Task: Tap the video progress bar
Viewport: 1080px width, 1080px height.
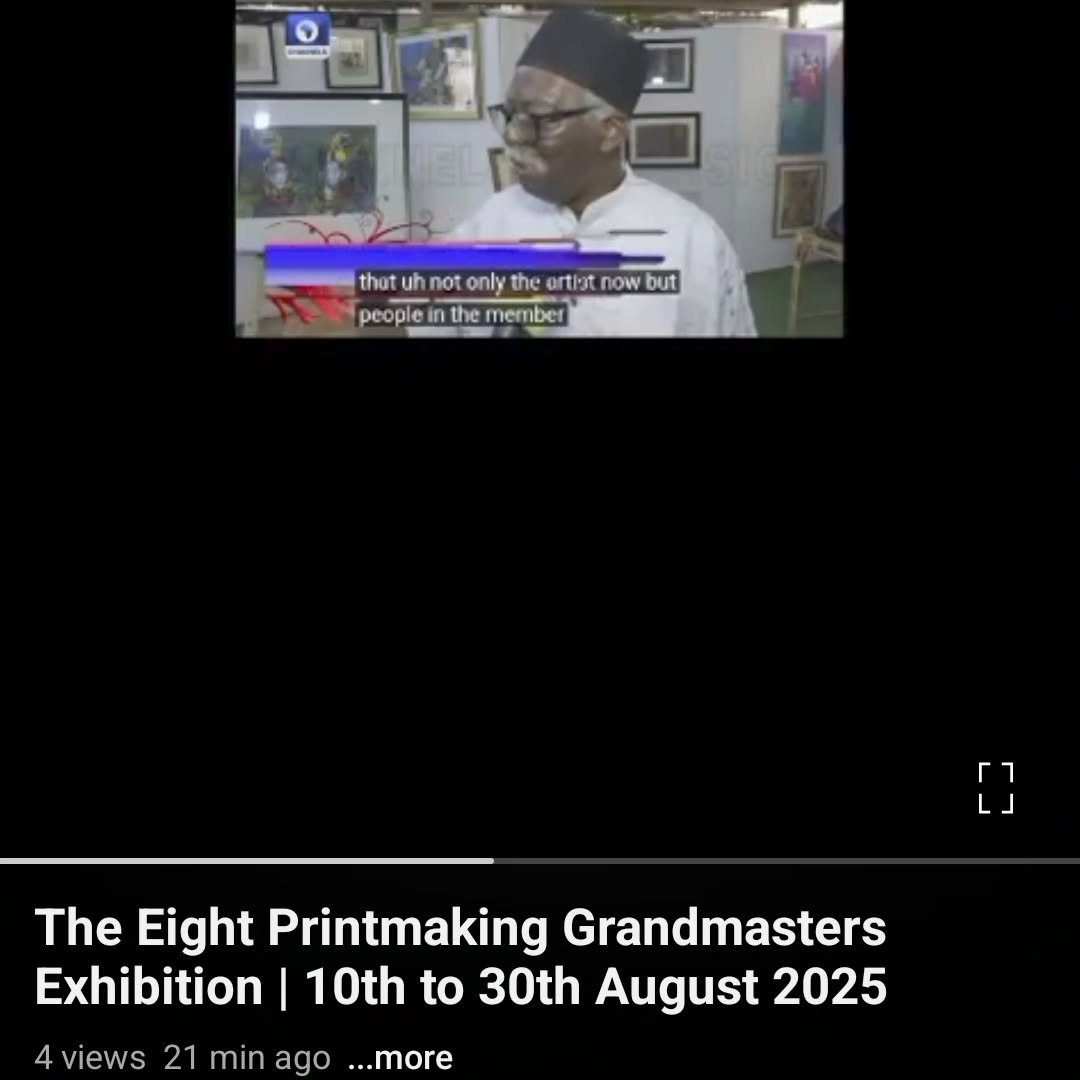Action: (x=540, y=860)
